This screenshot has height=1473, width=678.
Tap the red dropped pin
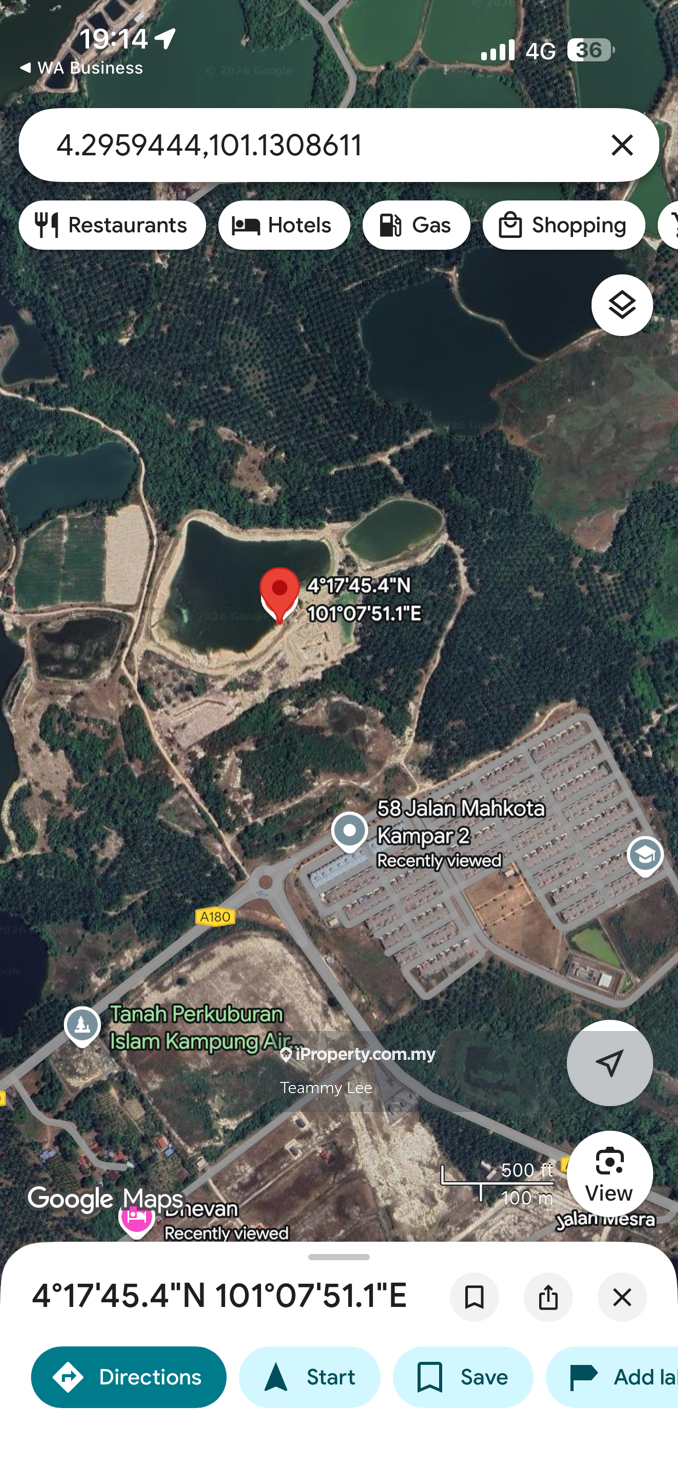point(279,593)
